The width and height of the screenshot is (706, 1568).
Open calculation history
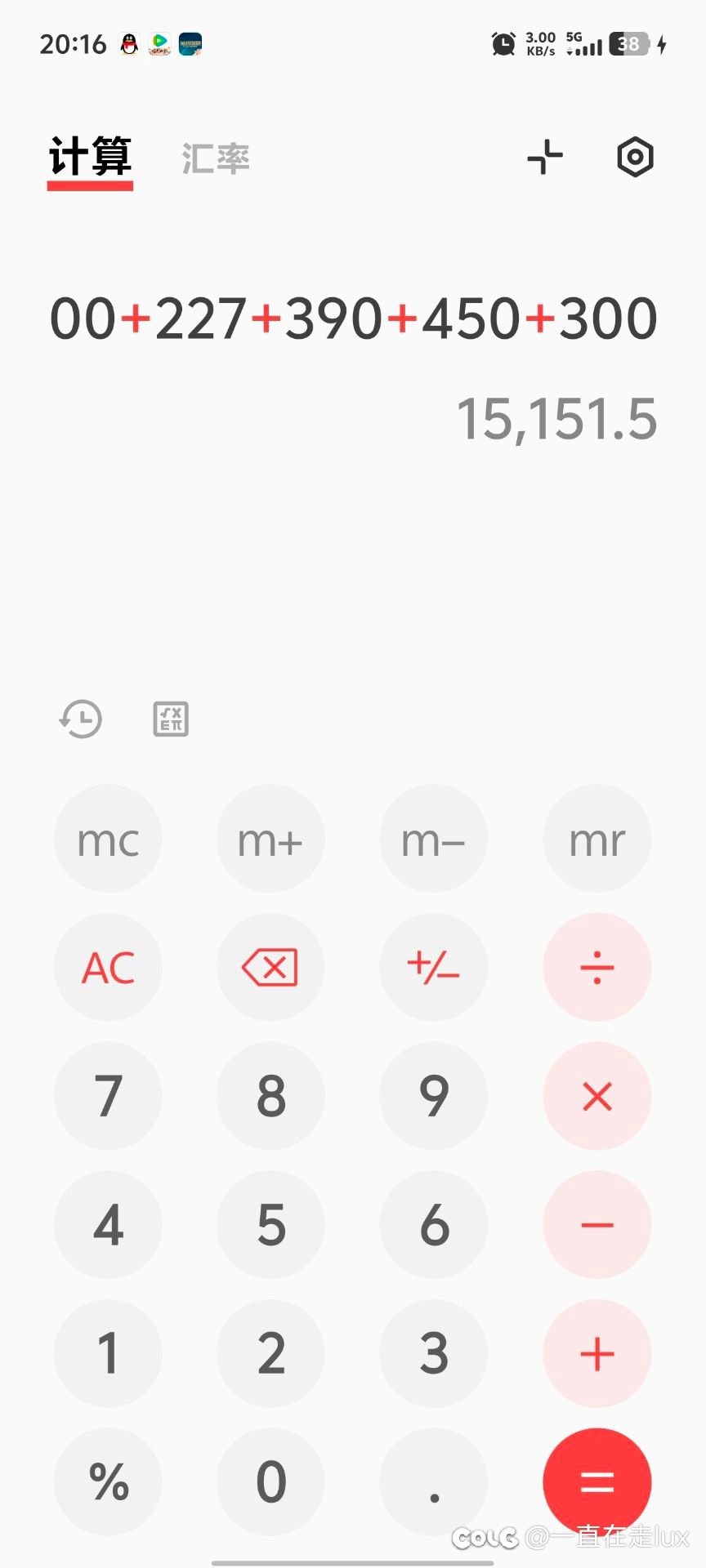(81, 719)
